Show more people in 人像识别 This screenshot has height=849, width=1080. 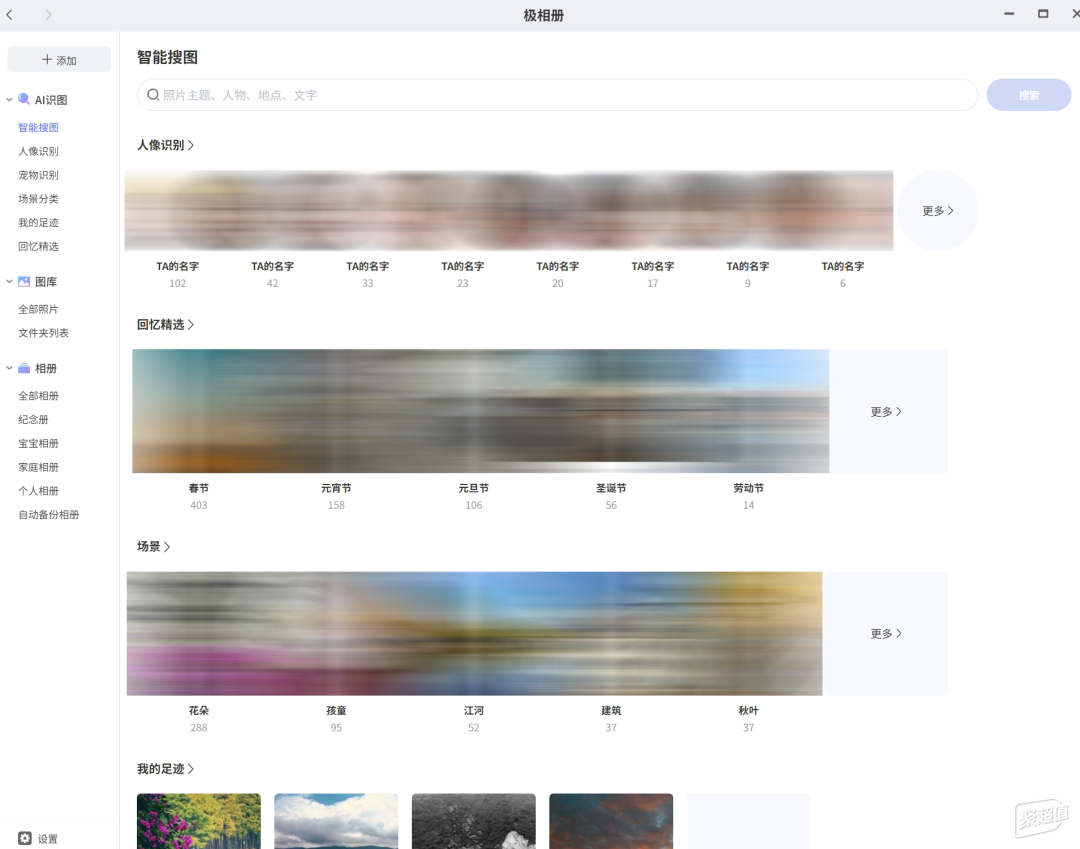937,211
